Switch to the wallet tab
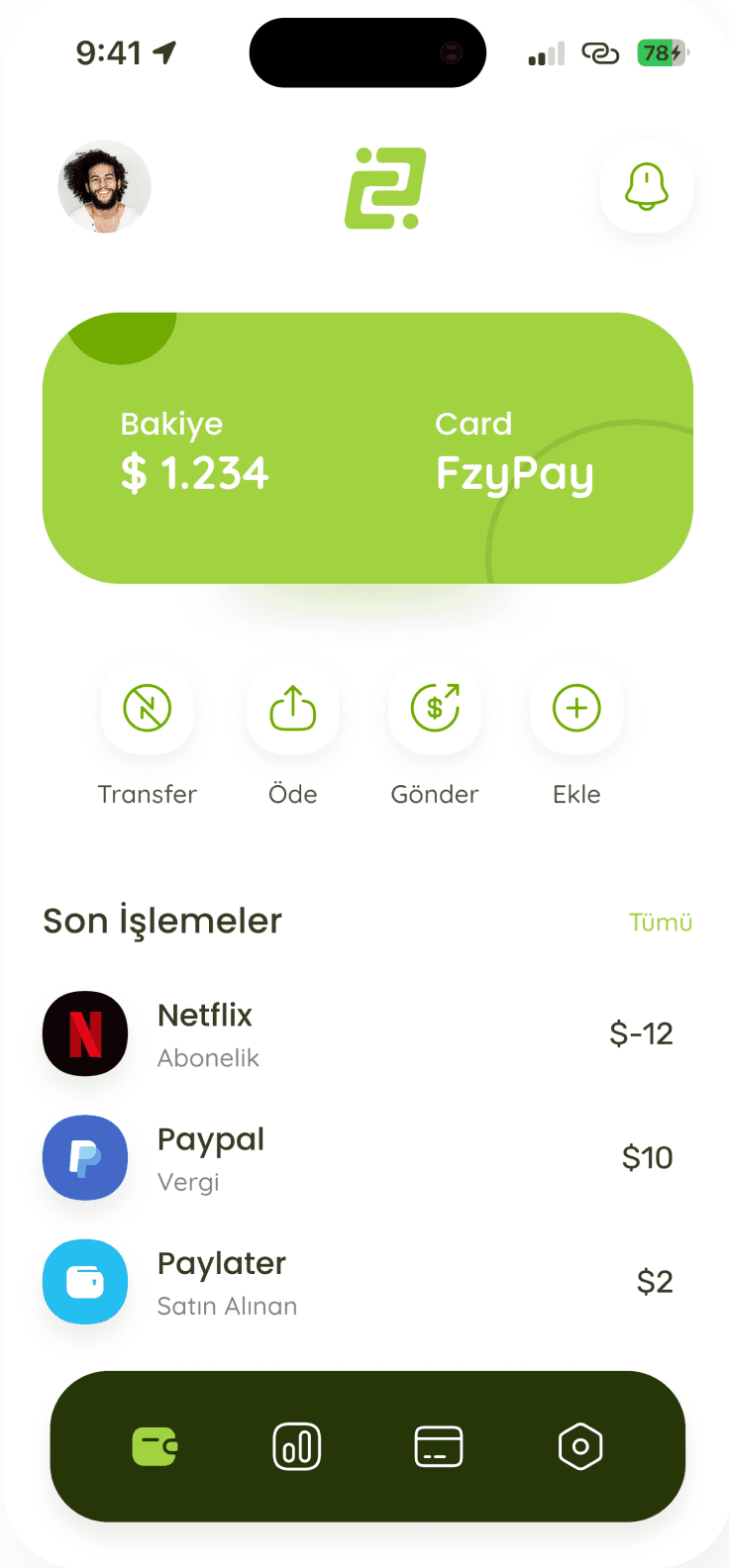This screenshot has height=1568, width=729. [x=155, y=1446]
